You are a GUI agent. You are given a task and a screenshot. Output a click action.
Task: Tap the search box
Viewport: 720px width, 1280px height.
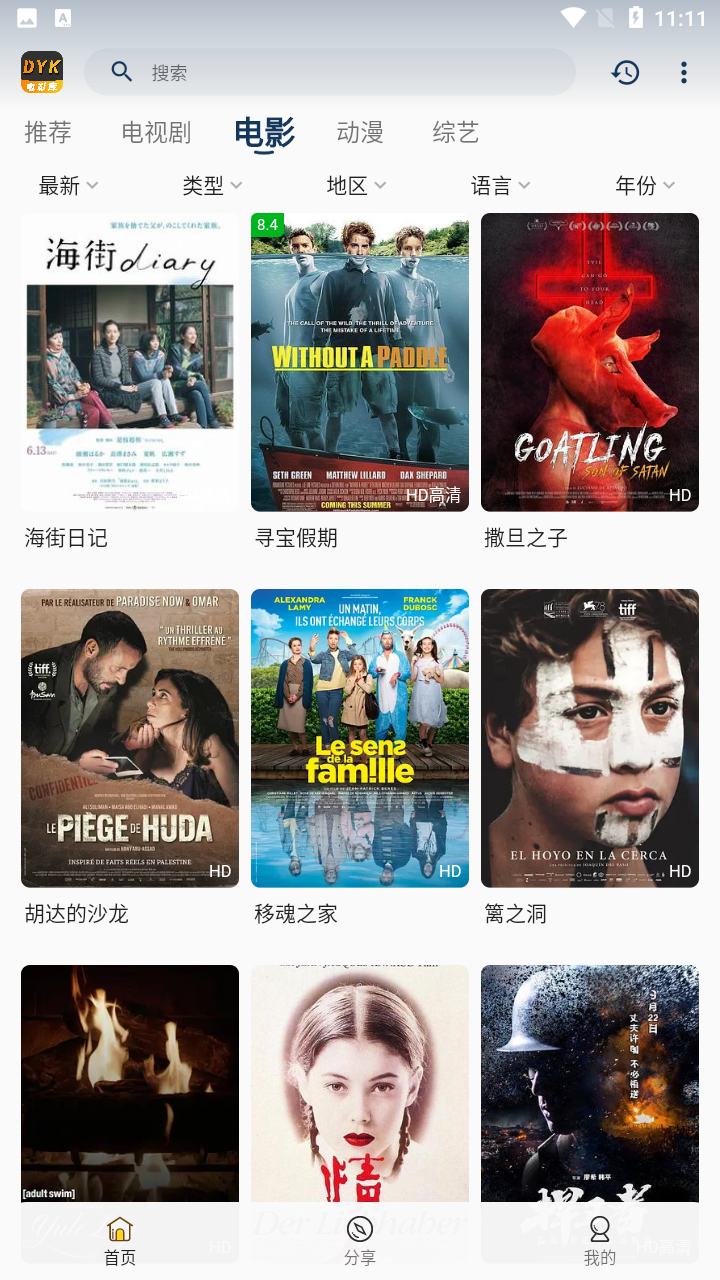(x=330, y=72)
